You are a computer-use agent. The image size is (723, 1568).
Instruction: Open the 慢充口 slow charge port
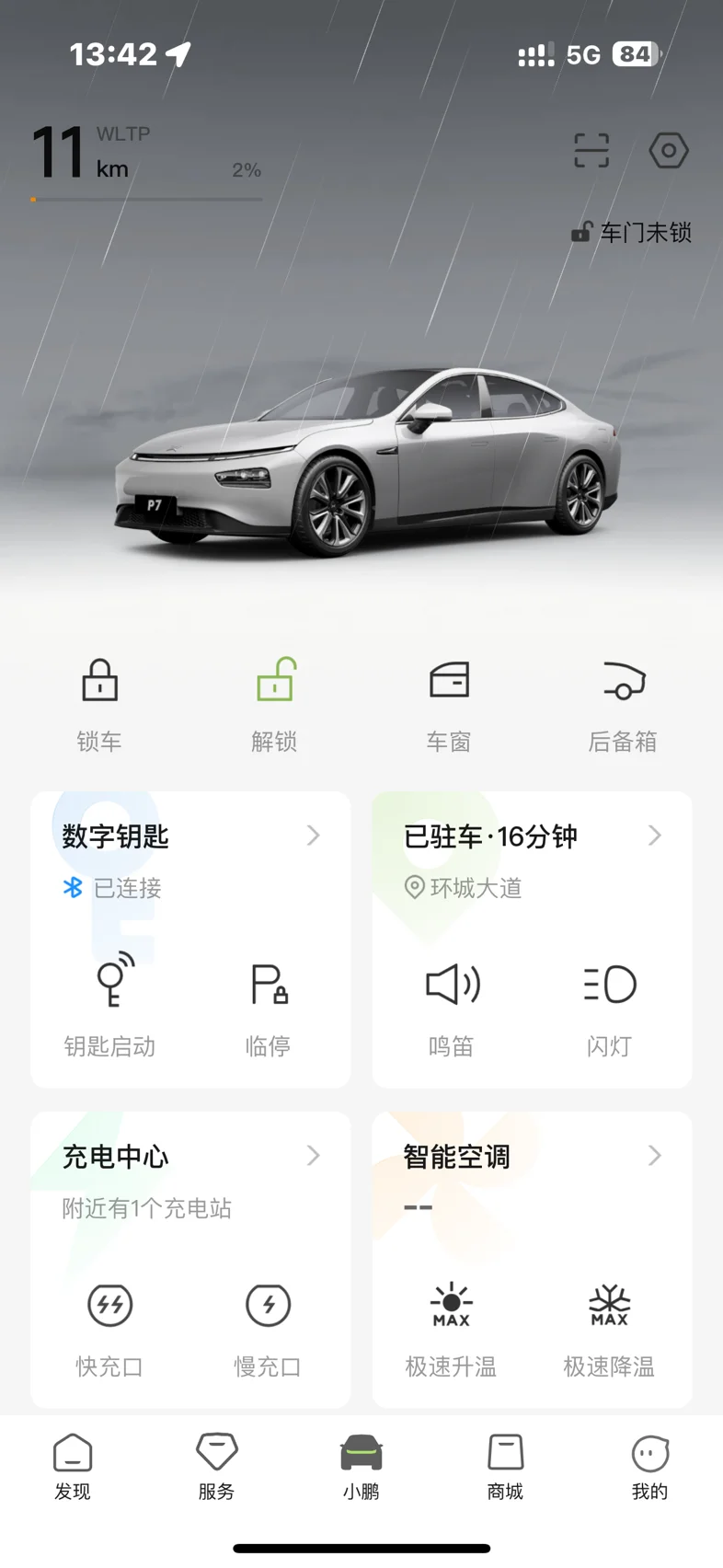coord(268,1328)
